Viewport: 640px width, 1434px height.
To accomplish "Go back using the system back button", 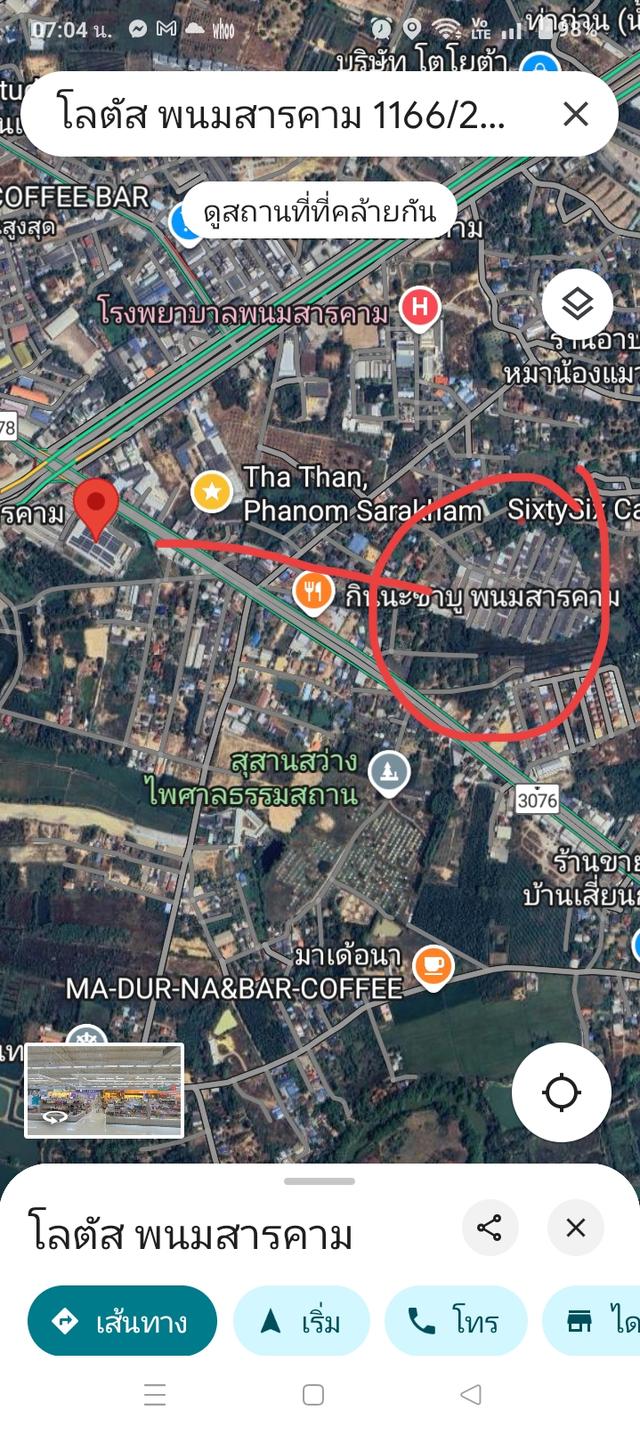I will coord(470,1394).
